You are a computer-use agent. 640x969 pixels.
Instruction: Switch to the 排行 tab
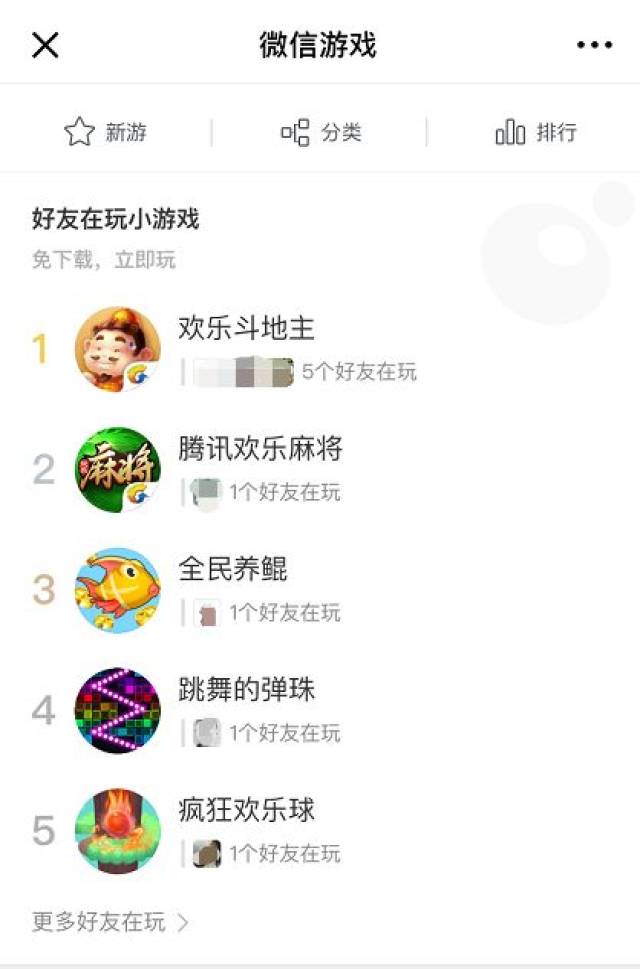pyautogui.click(x=536, y=132)
